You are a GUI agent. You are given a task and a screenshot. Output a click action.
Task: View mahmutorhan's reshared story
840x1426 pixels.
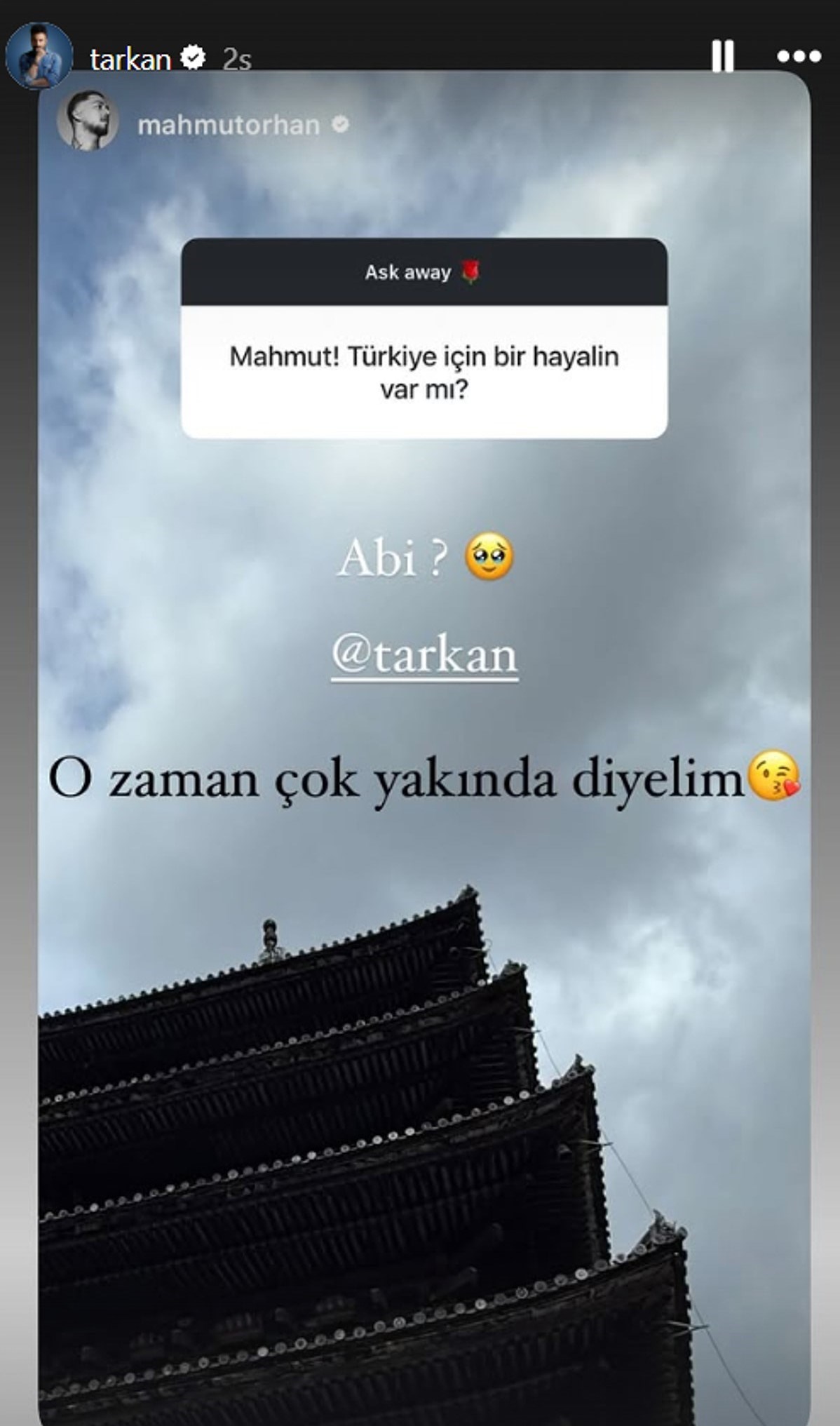coord(228,126)
